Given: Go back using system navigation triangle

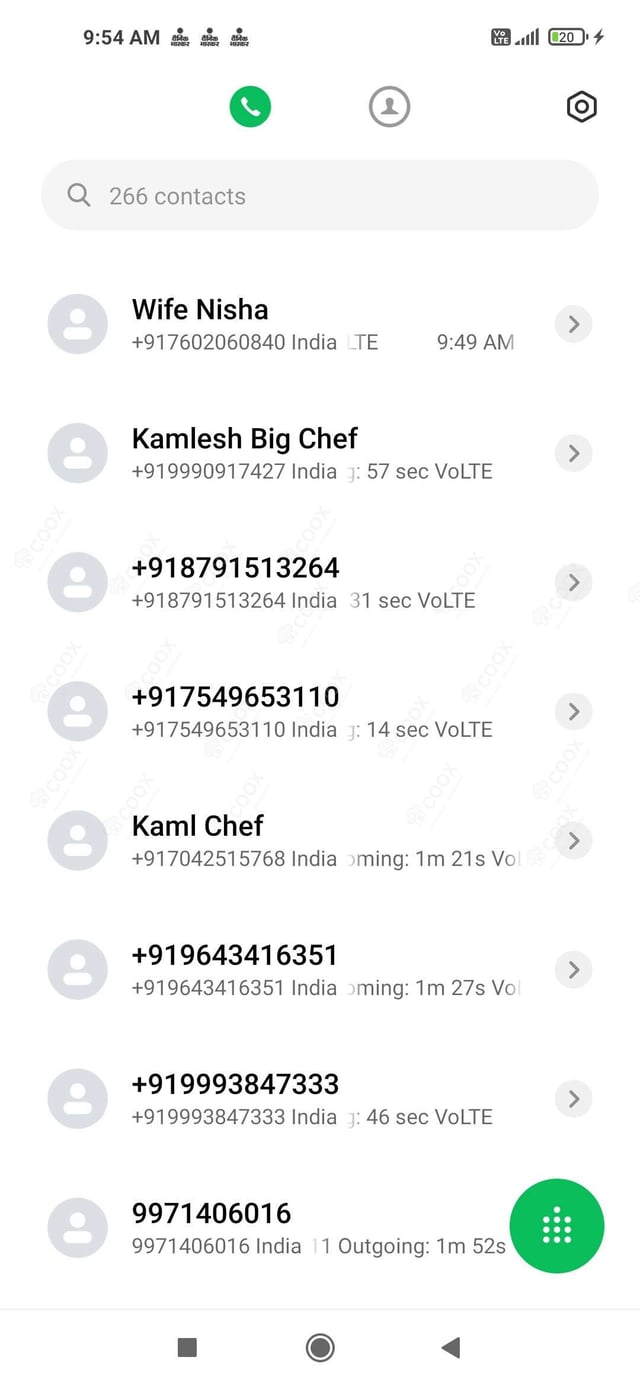Looking at the screenshot, I should click(x=451, y=1348).
